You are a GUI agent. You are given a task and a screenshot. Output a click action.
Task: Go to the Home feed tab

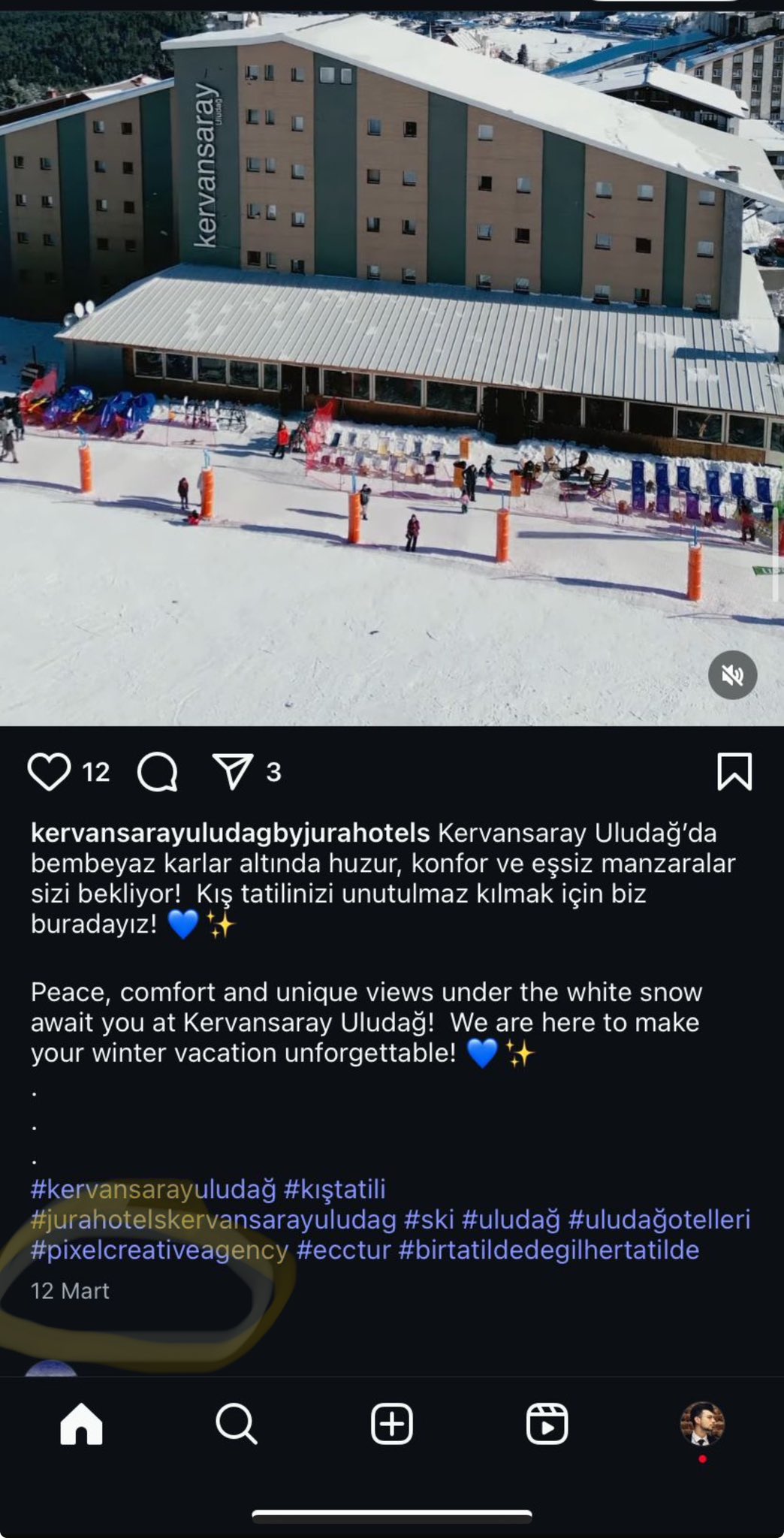81,1424
